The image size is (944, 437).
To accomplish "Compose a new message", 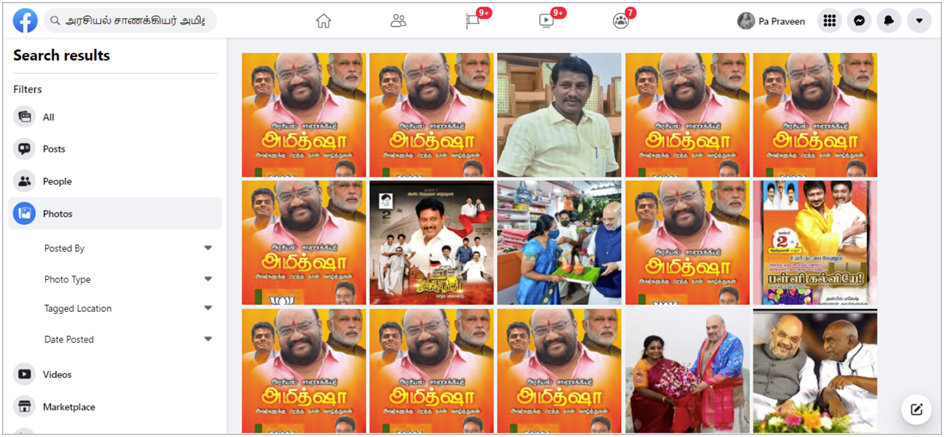I will [915, 409].
